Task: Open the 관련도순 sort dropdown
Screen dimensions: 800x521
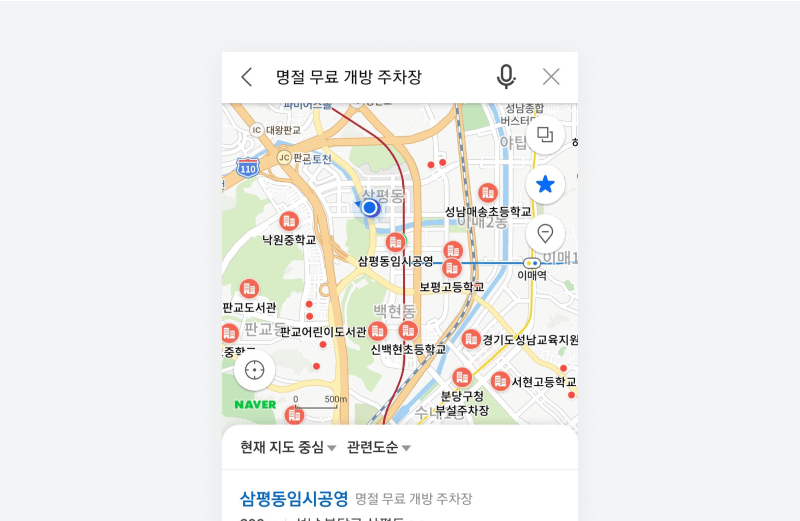Action: tap(379, 447)
